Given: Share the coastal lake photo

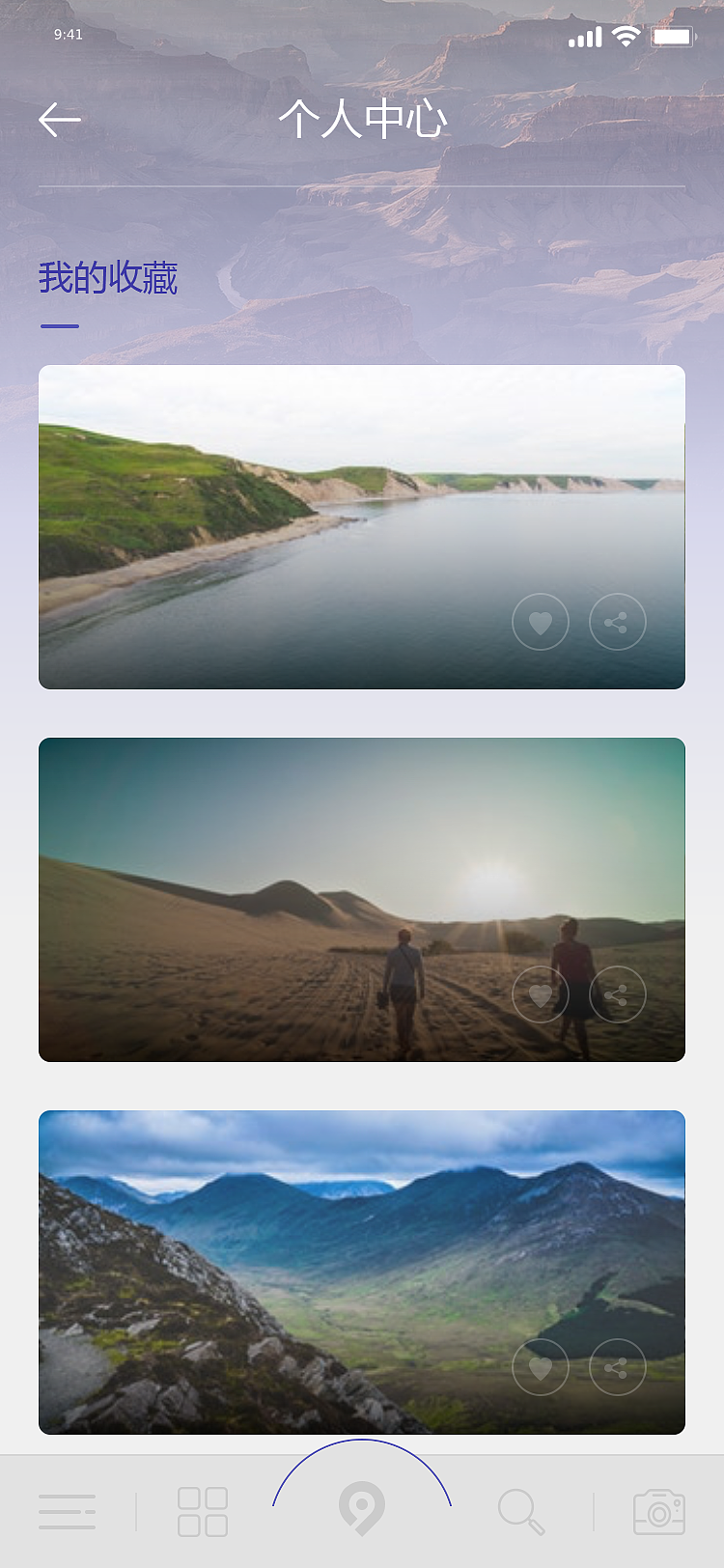Looking at the screenshot, I should 617,622.
